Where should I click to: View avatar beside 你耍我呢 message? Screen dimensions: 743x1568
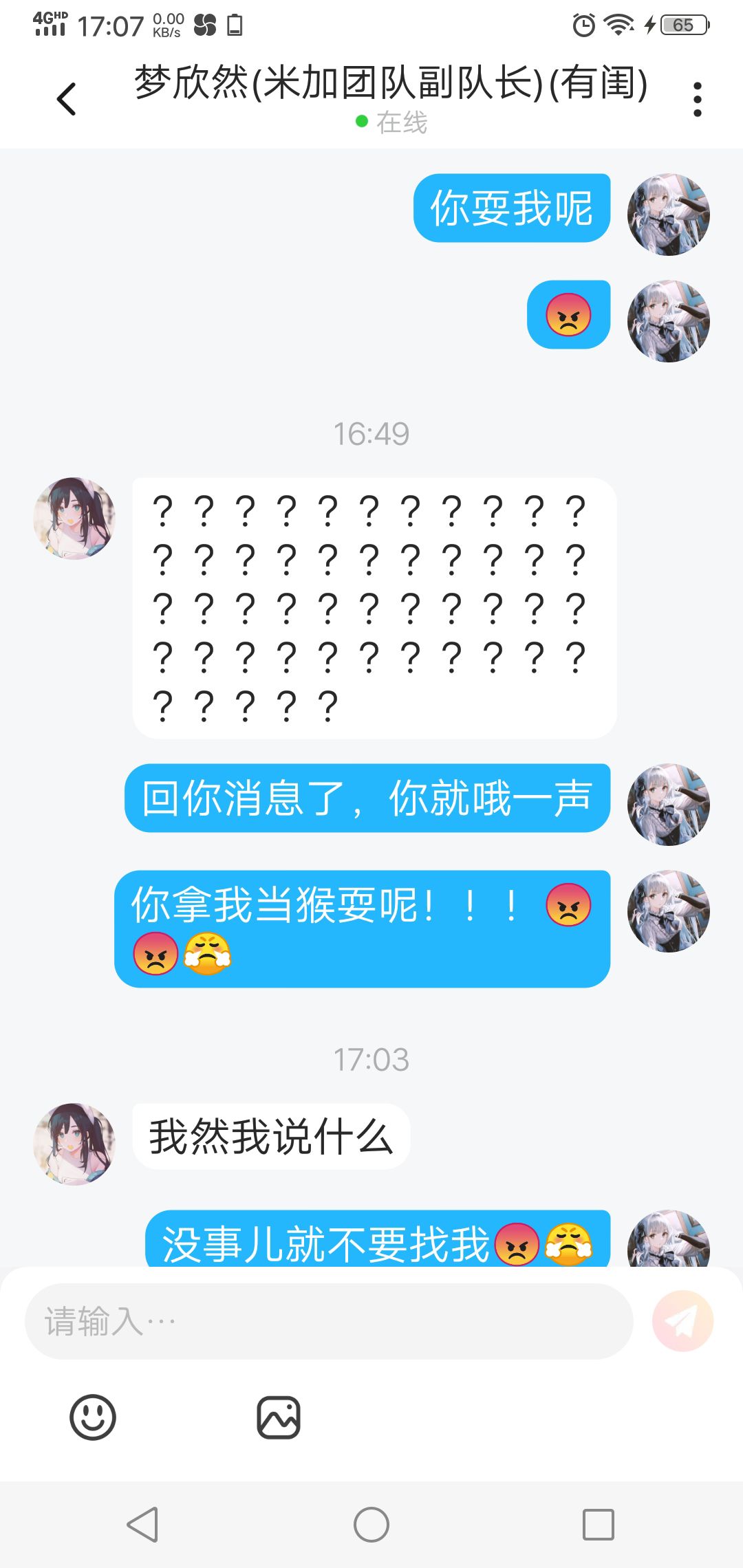tap(668, 215)
